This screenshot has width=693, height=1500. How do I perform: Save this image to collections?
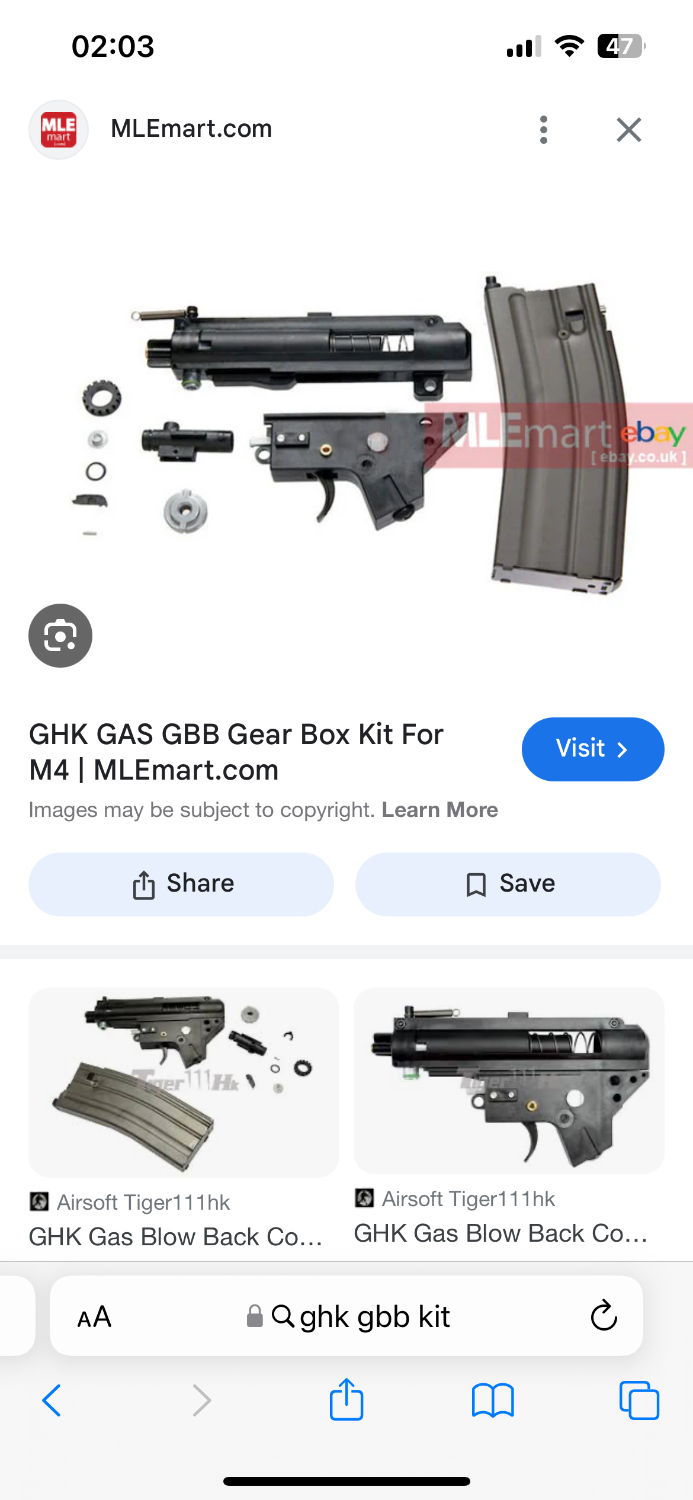click(508, 884)
